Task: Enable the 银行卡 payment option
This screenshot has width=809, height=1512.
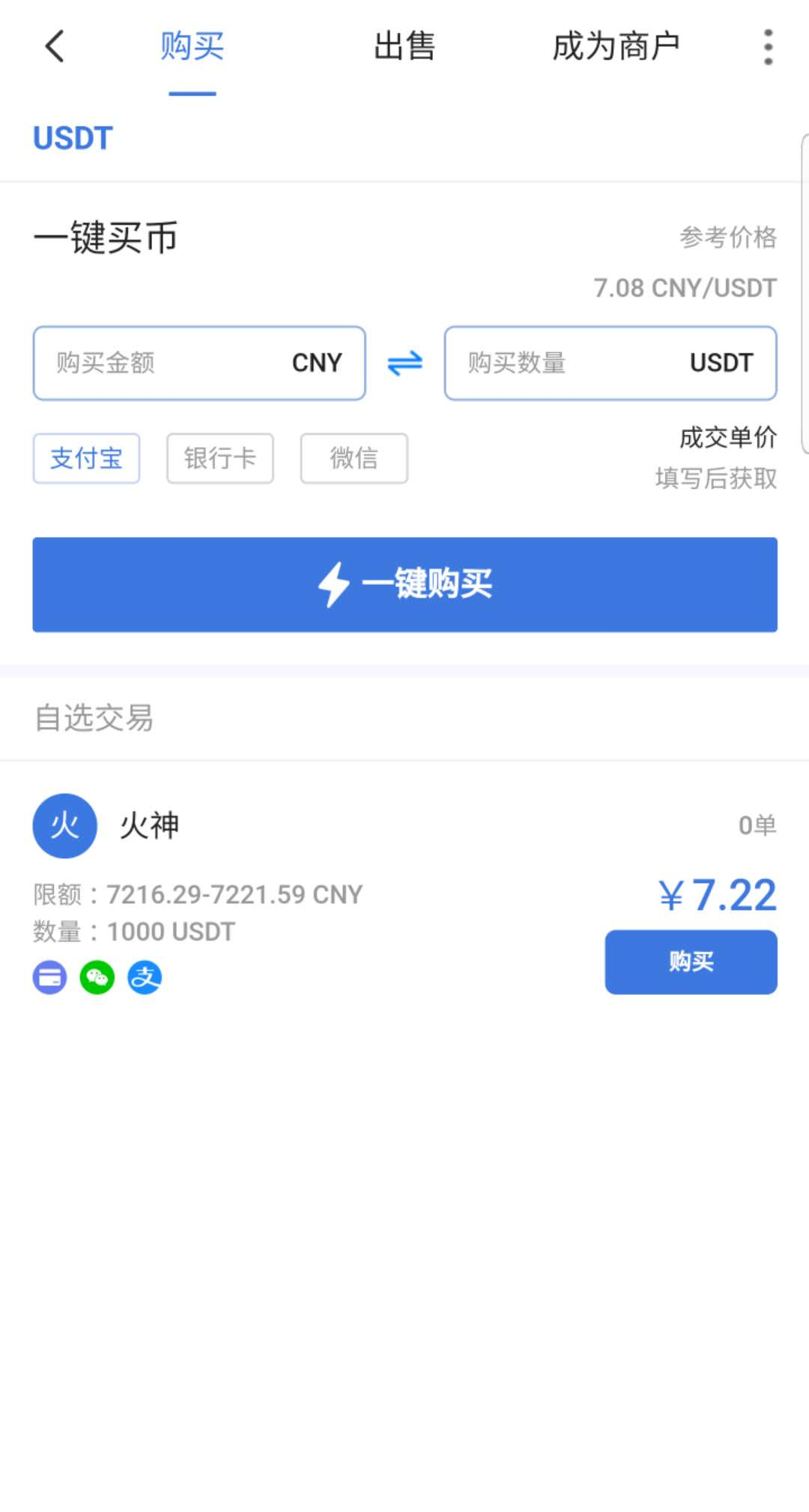Action: coord(219,458)
